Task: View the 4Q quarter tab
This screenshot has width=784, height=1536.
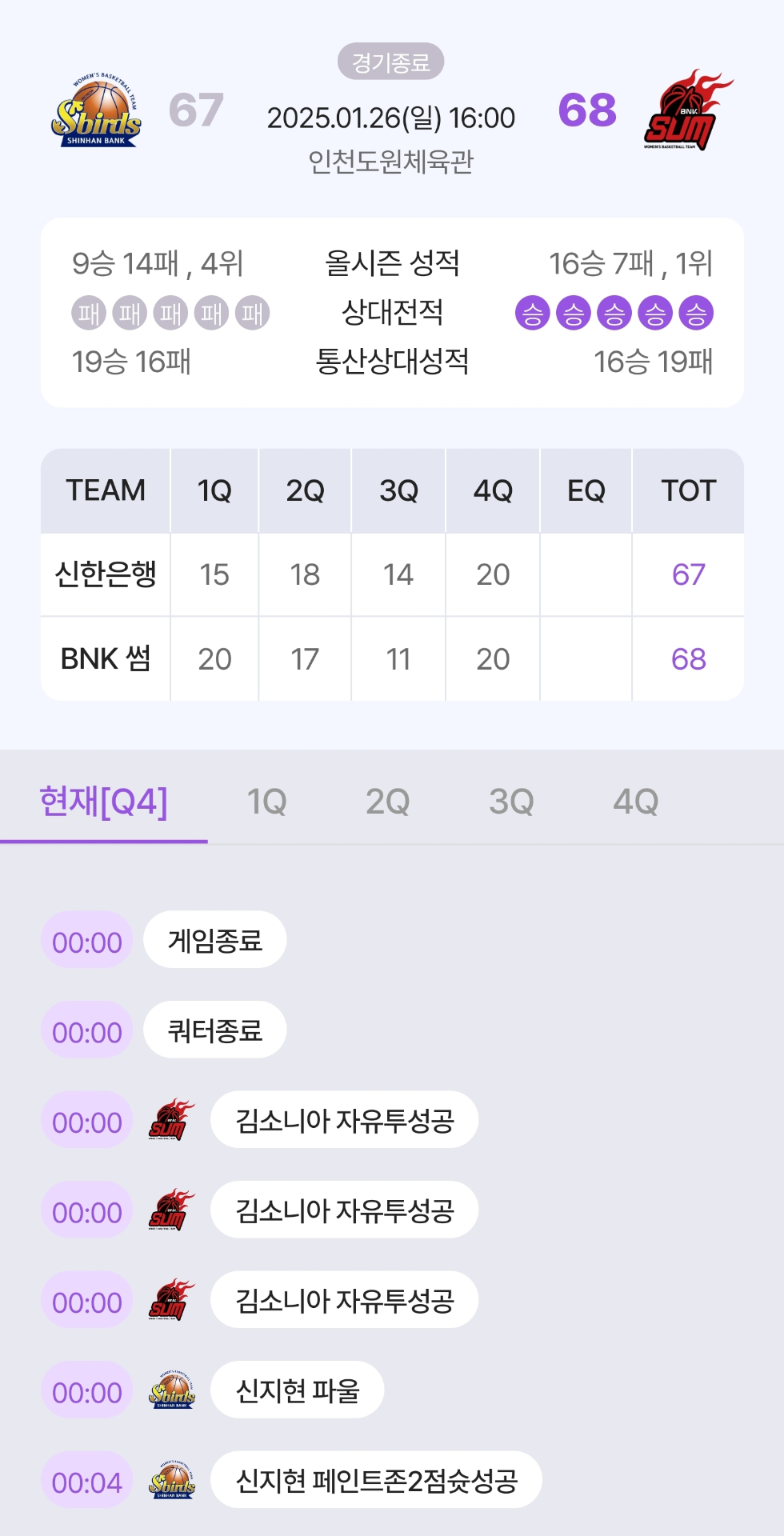Action: 635,802
